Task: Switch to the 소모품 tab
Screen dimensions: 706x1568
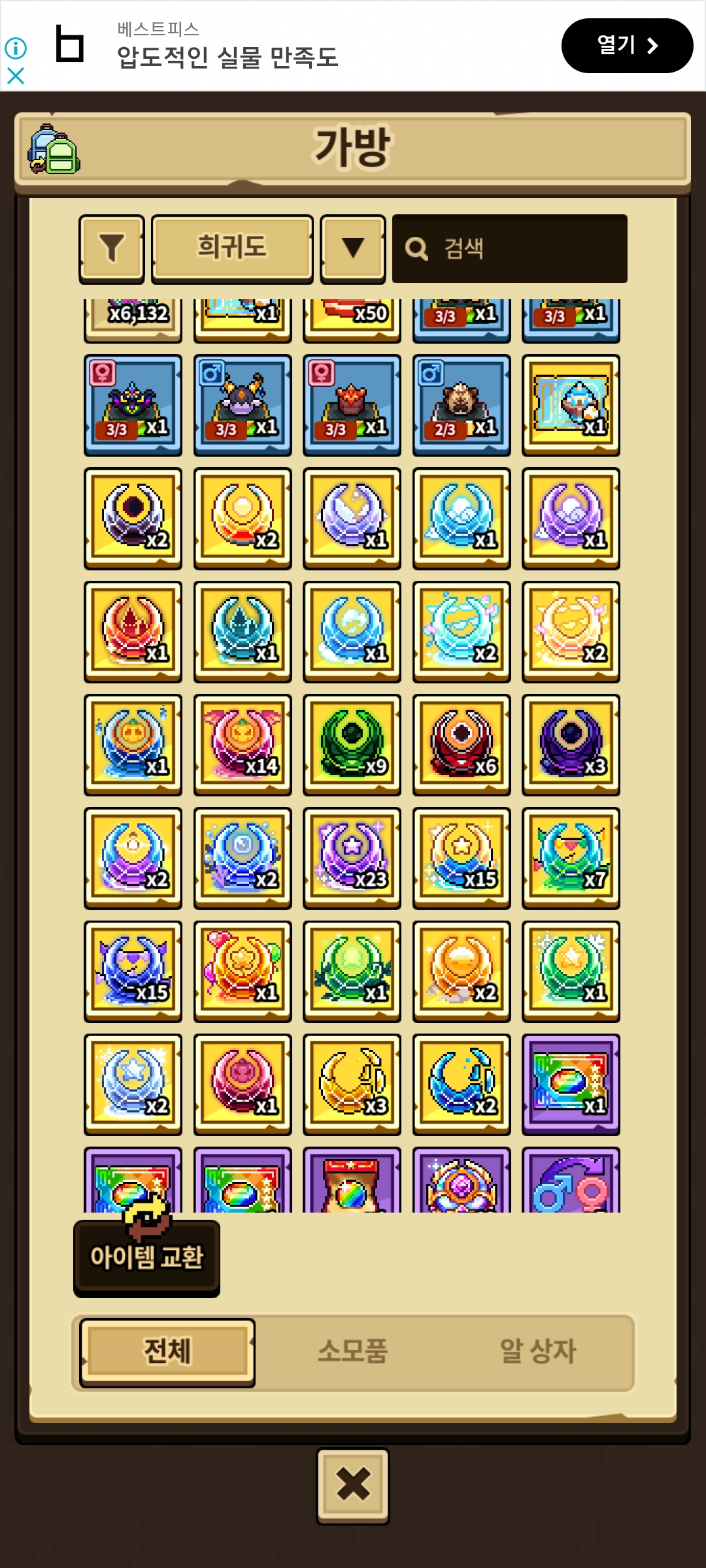Action: 353,1351
